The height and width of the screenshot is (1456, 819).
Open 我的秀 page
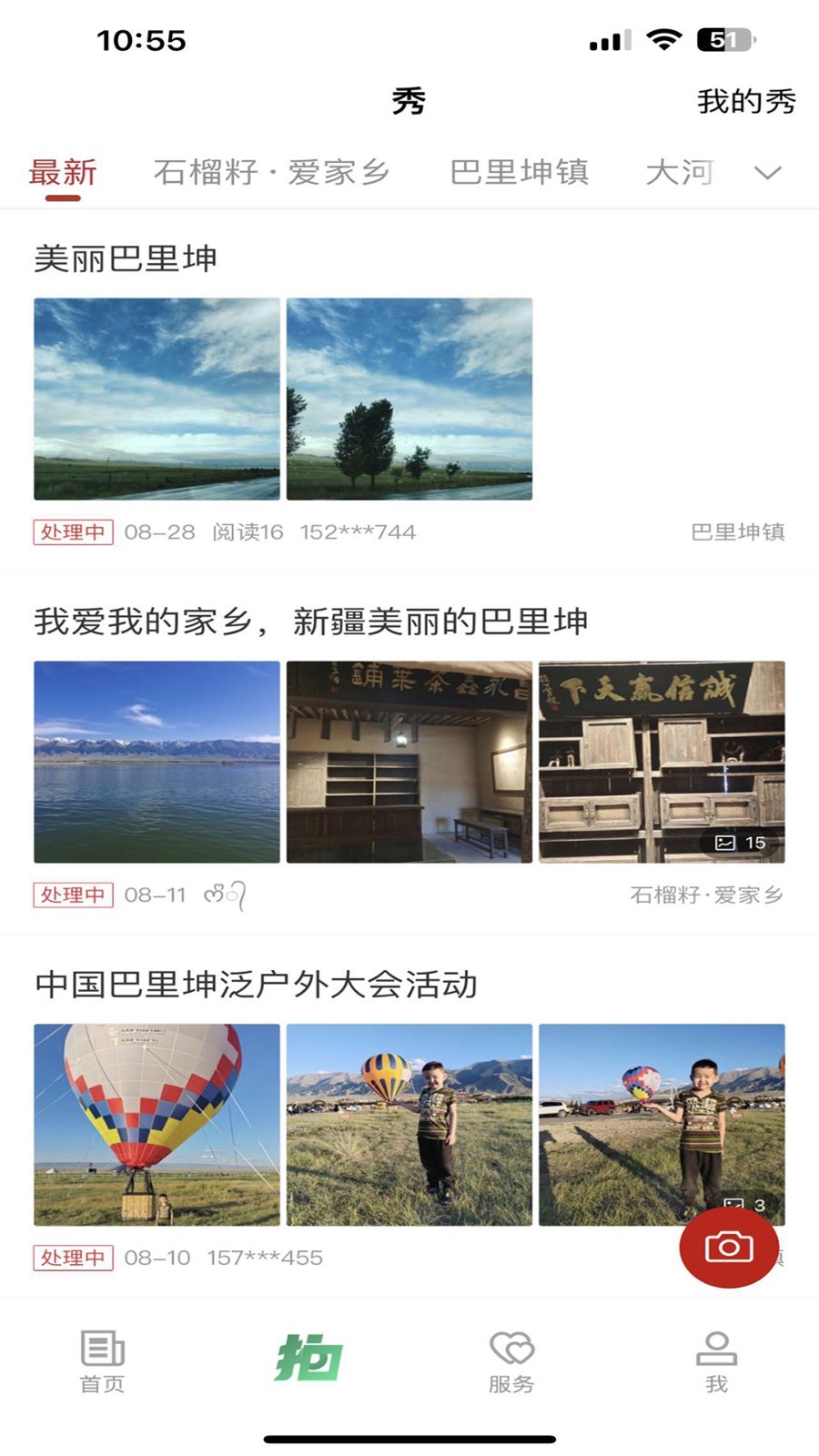tap(745, 101)
